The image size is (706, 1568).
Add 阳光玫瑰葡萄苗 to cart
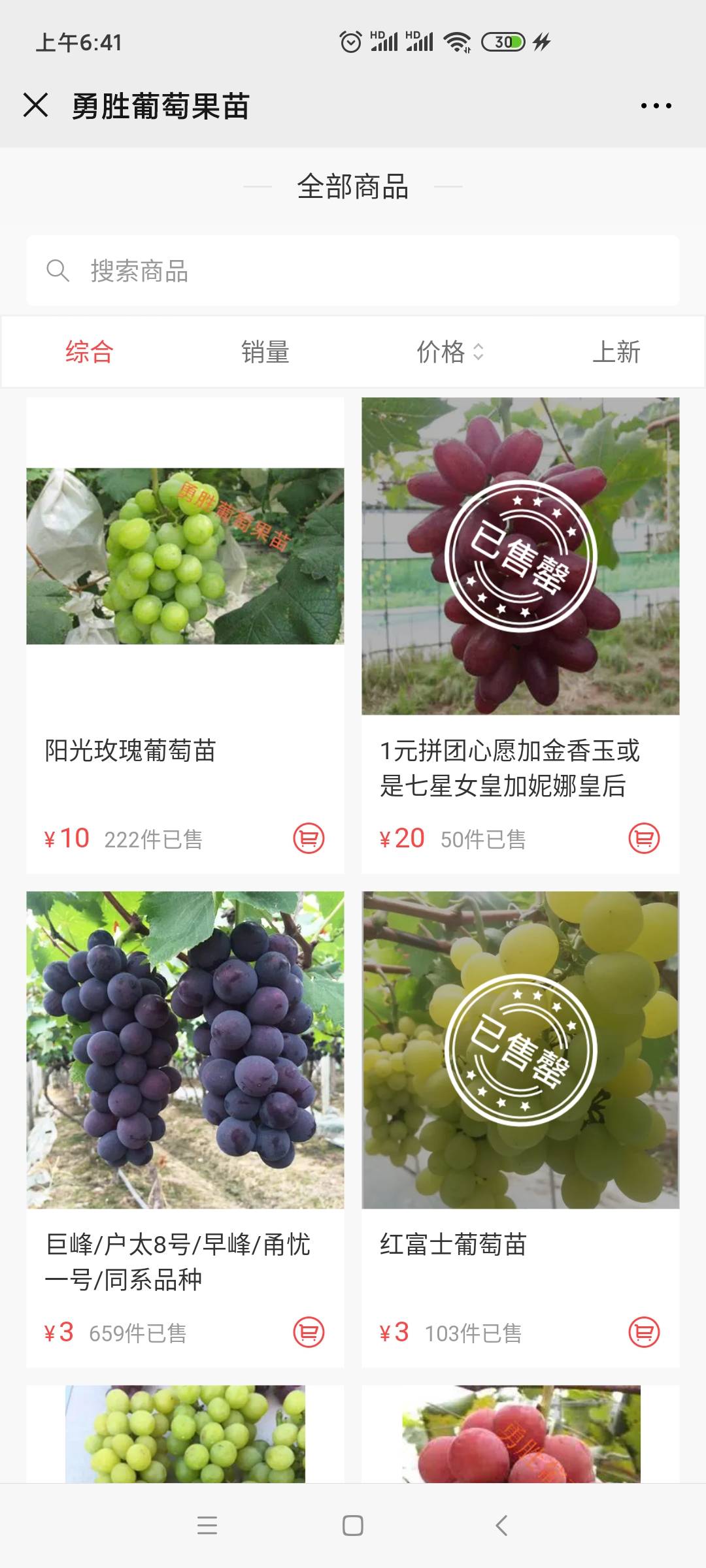[x=309, y=838]
